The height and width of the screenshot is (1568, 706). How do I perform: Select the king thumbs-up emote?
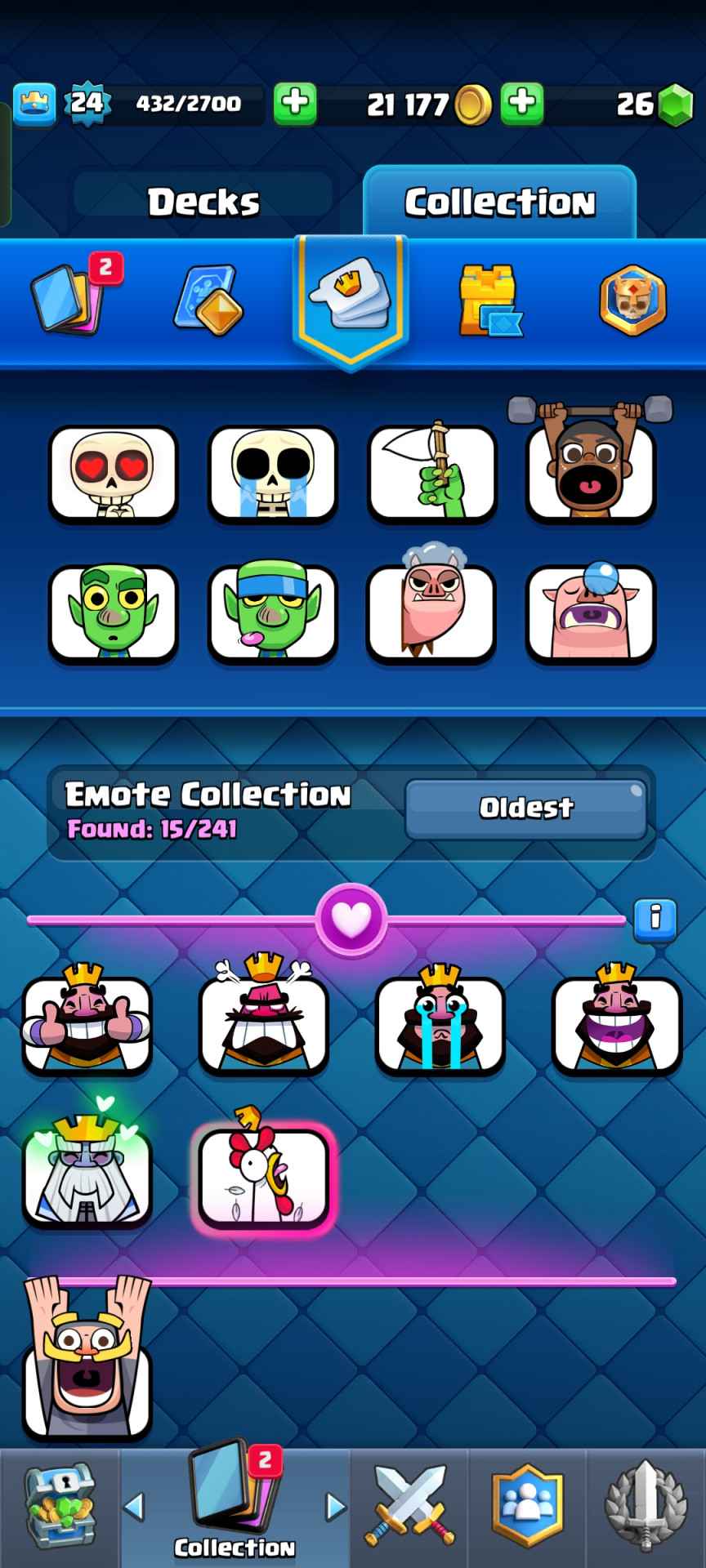coord(87,1024)
